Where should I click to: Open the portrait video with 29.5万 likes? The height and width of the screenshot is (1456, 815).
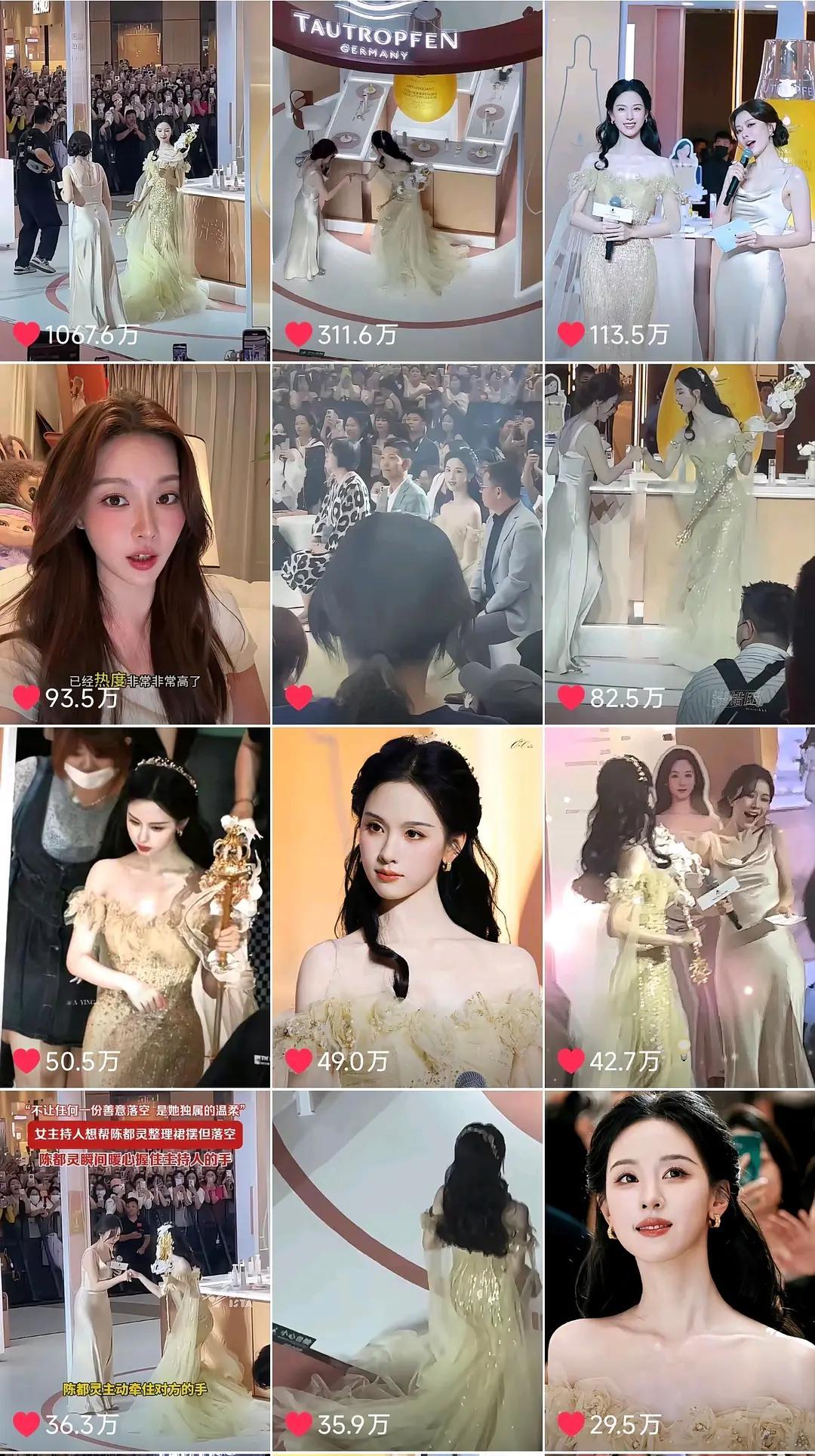click(680, 1271)
